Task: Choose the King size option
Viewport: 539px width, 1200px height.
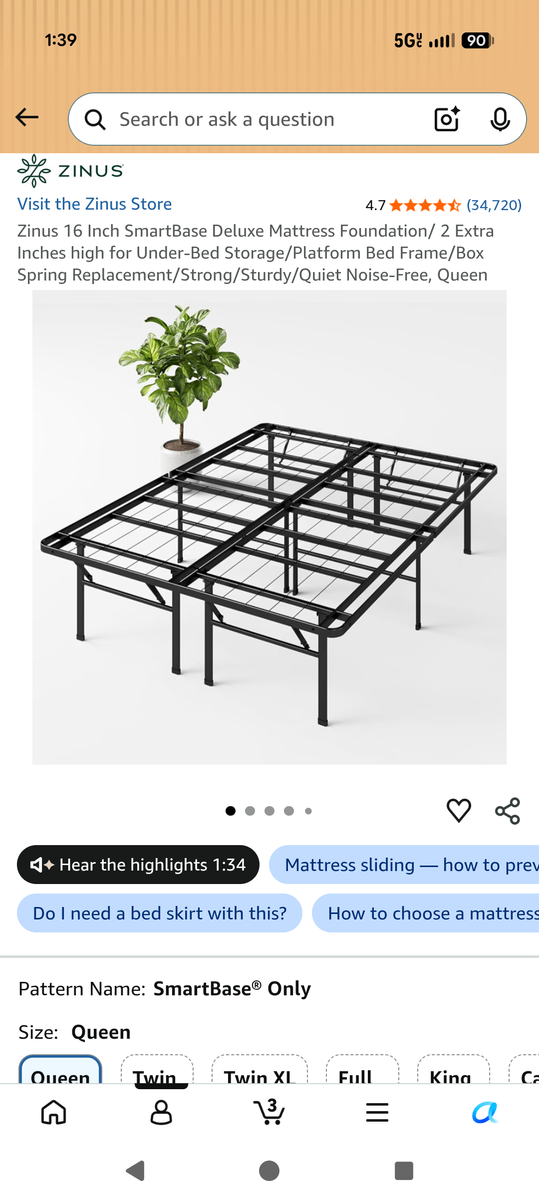Action: pyautogui.click(x=450, y=1071)
